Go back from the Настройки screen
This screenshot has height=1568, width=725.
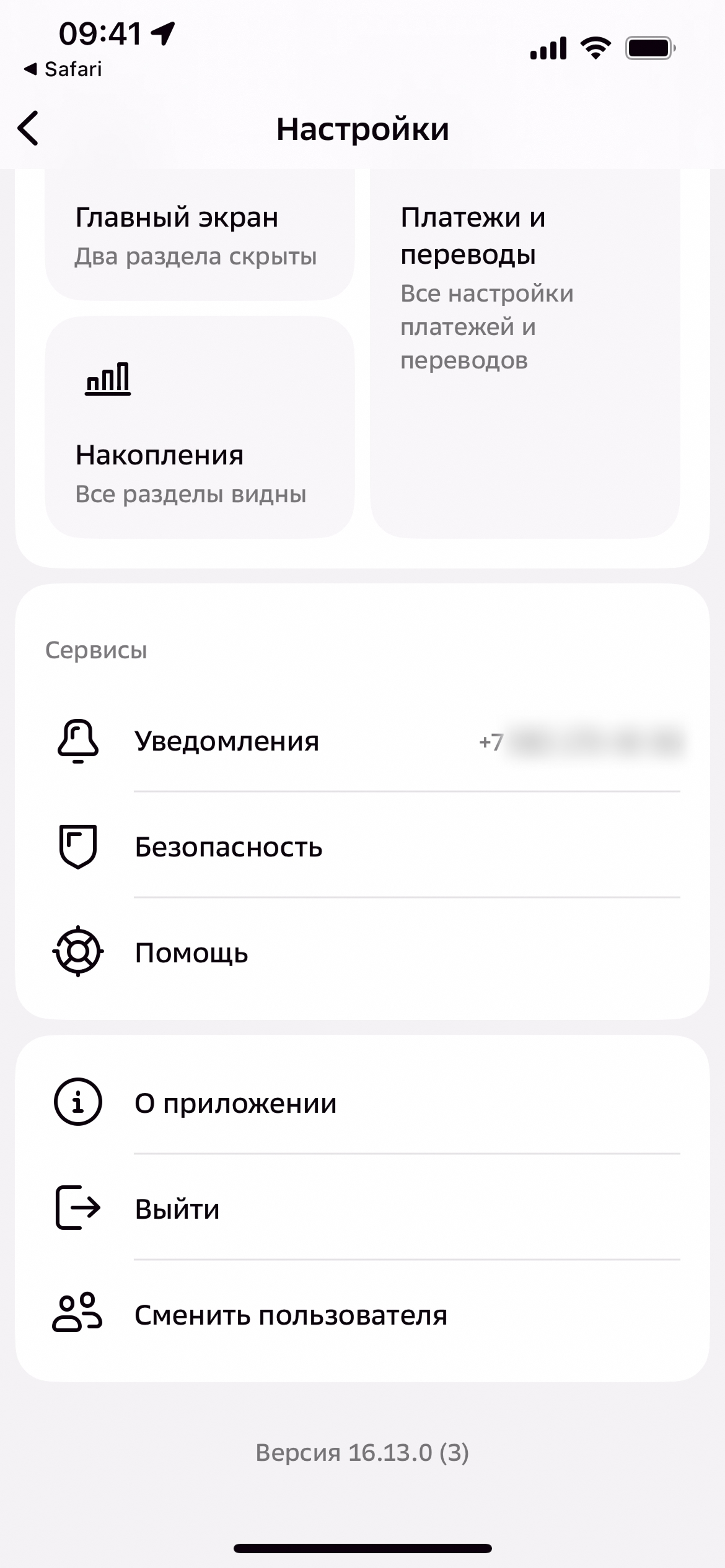[x=29, y=128]
